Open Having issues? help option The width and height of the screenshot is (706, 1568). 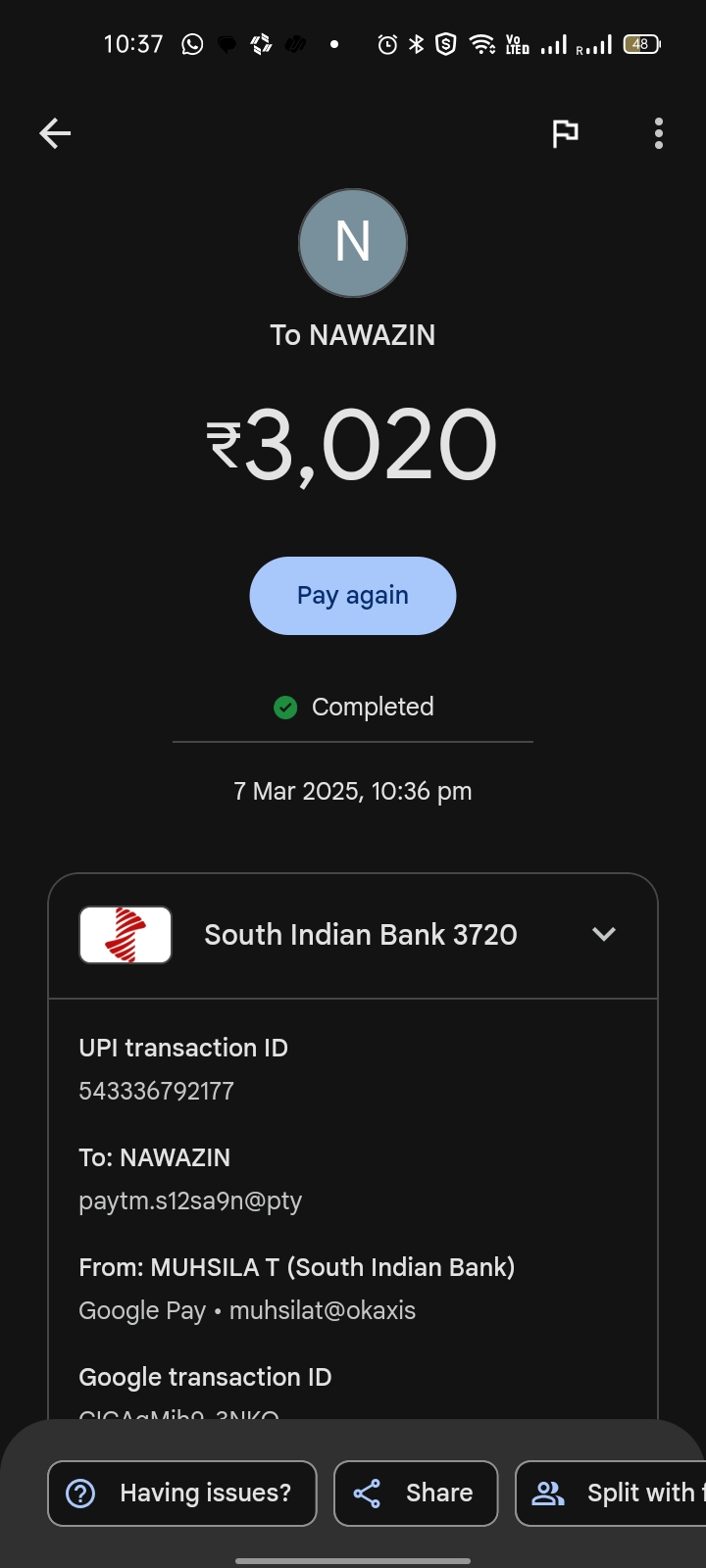[x=182, y=1494]
